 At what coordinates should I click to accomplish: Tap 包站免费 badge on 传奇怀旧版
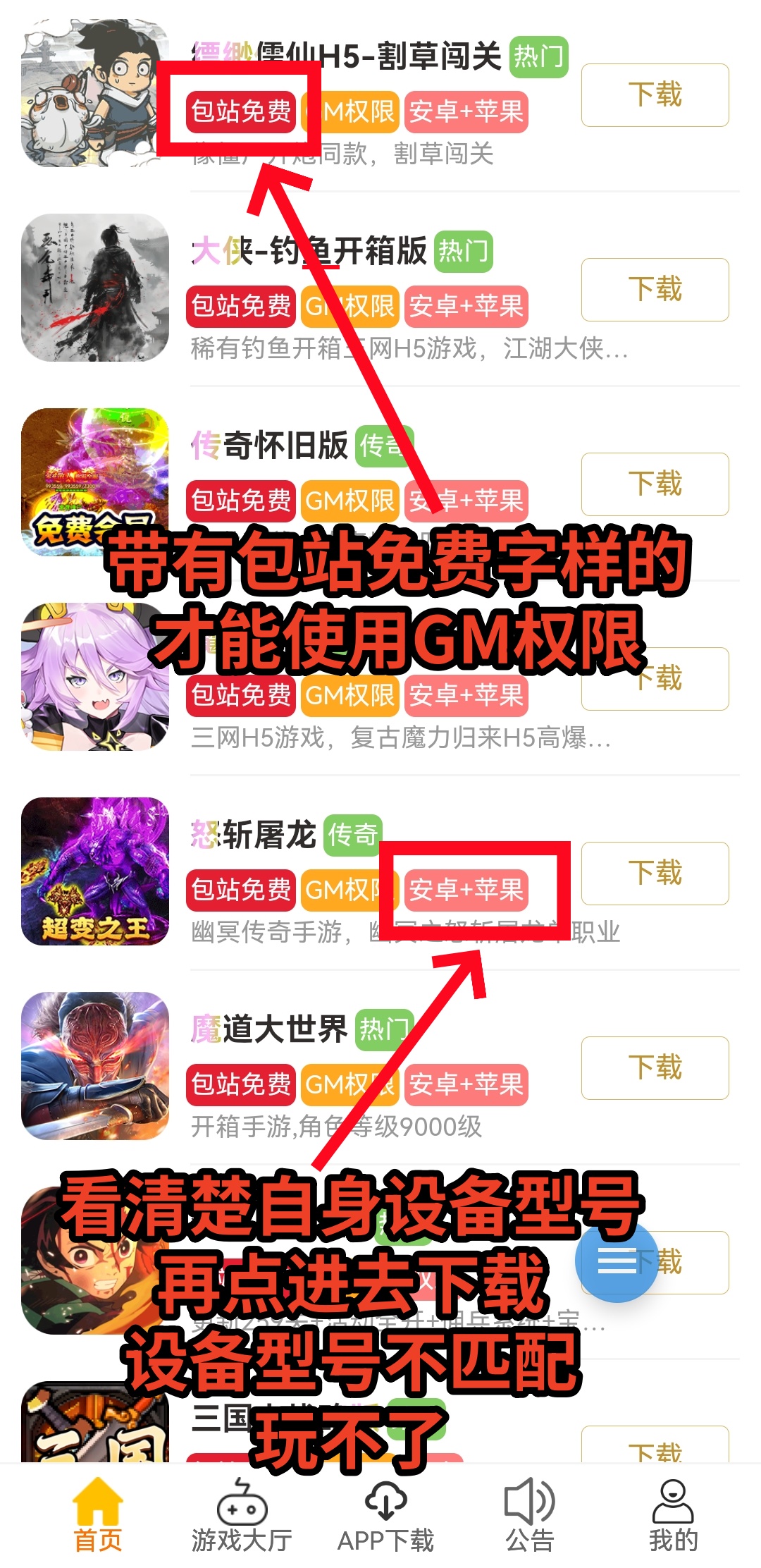[240, 501]
